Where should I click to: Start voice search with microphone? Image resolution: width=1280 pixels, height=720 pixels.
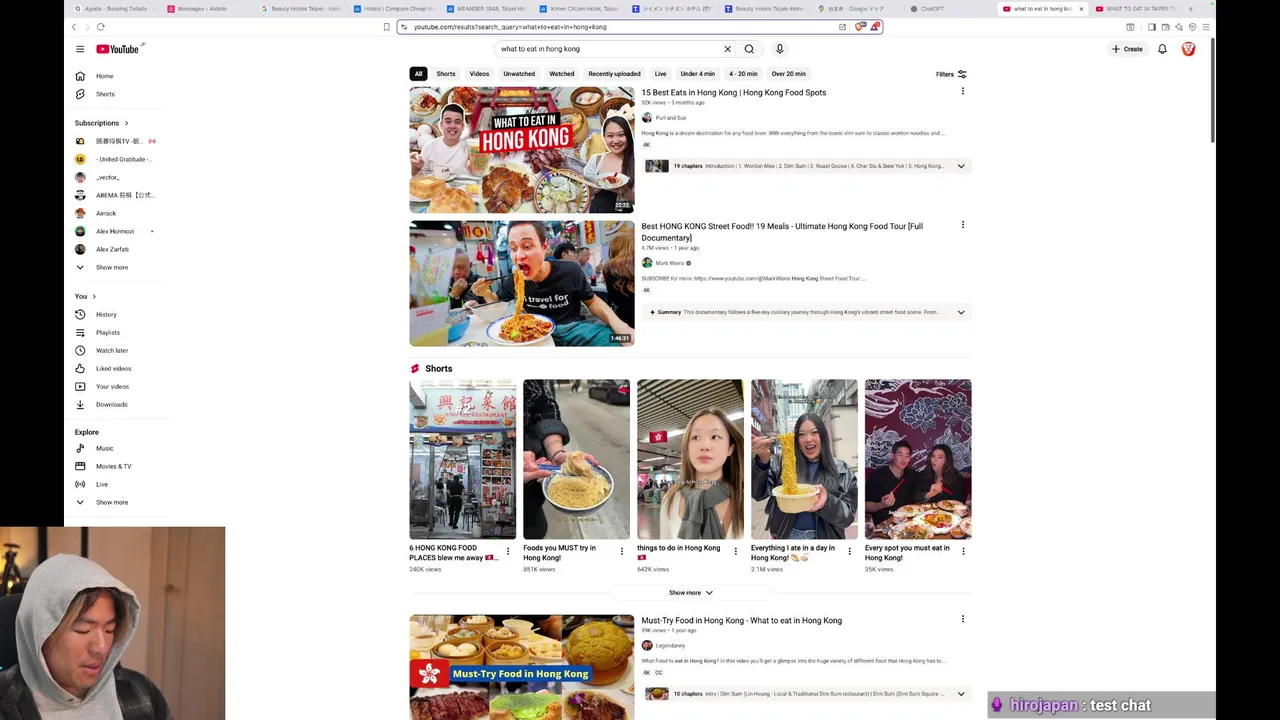[780, 49]
